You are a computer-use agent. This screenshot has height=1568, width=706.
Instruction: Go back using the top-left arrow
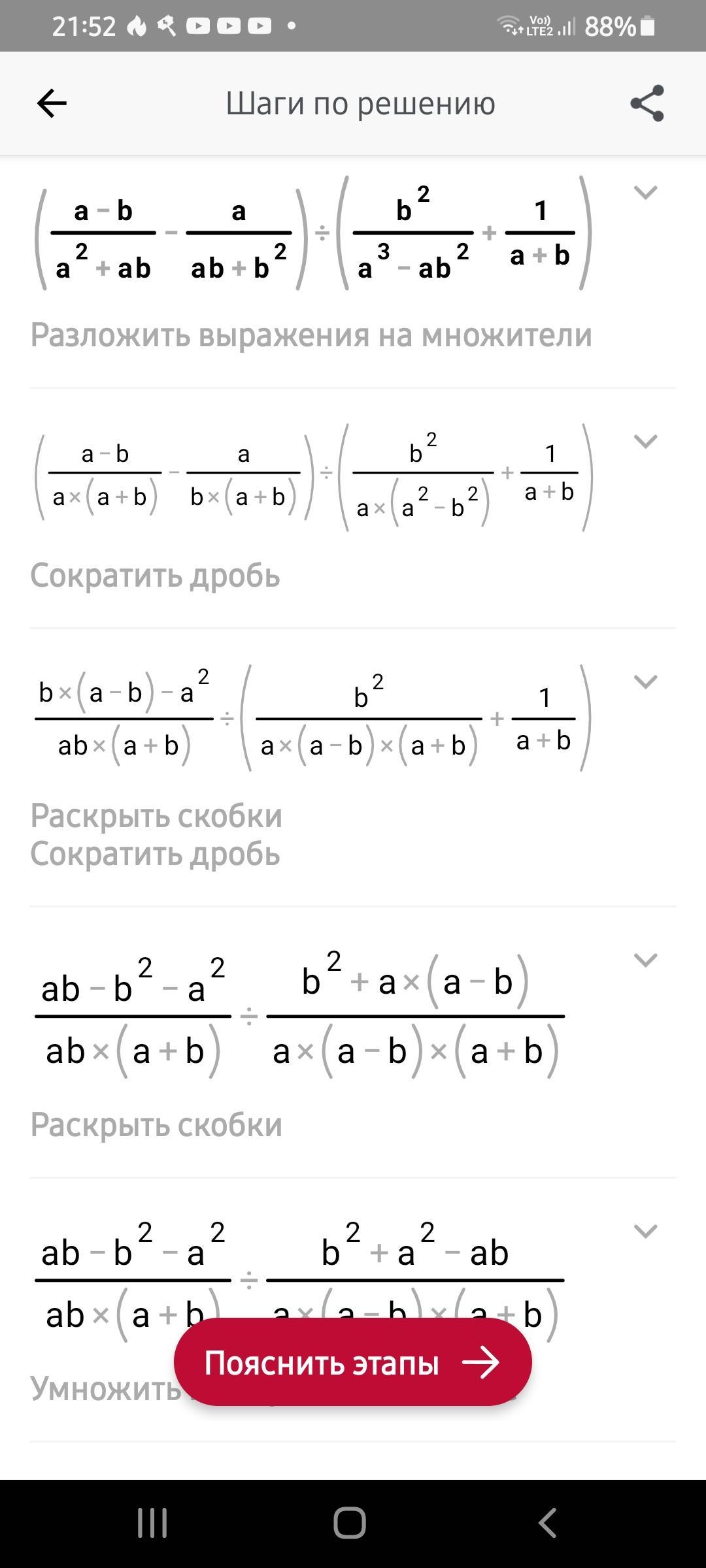[52, 103]
